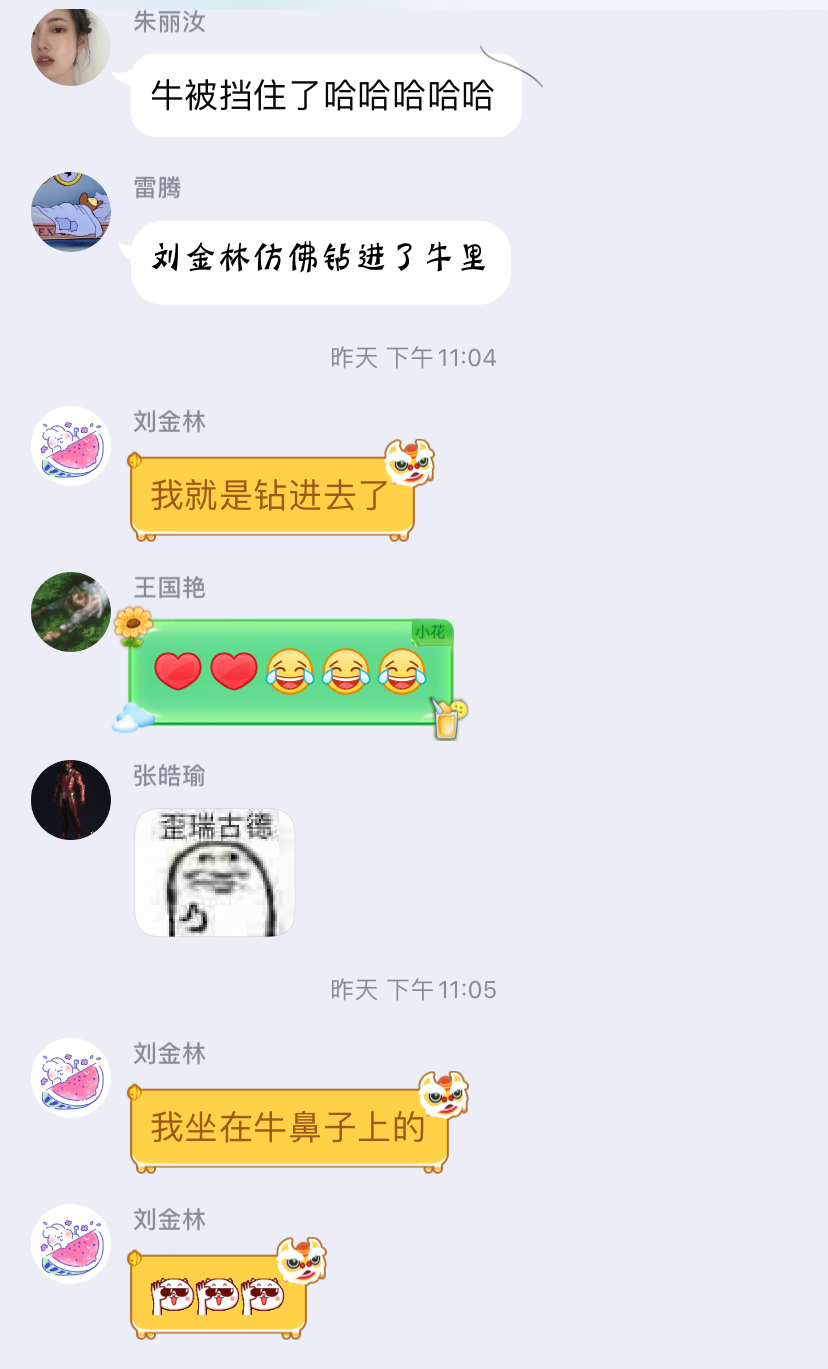
Task: Open 朱丽汝's profile avatar
Action: (71, 47)
